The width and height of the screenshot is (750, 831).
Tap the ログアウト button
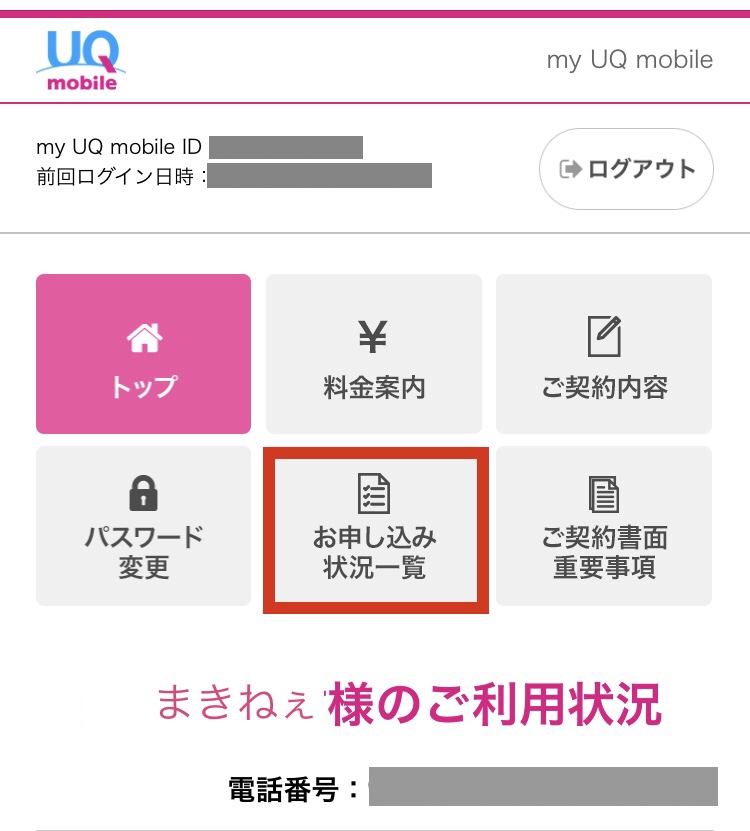[x=626, y=169]
